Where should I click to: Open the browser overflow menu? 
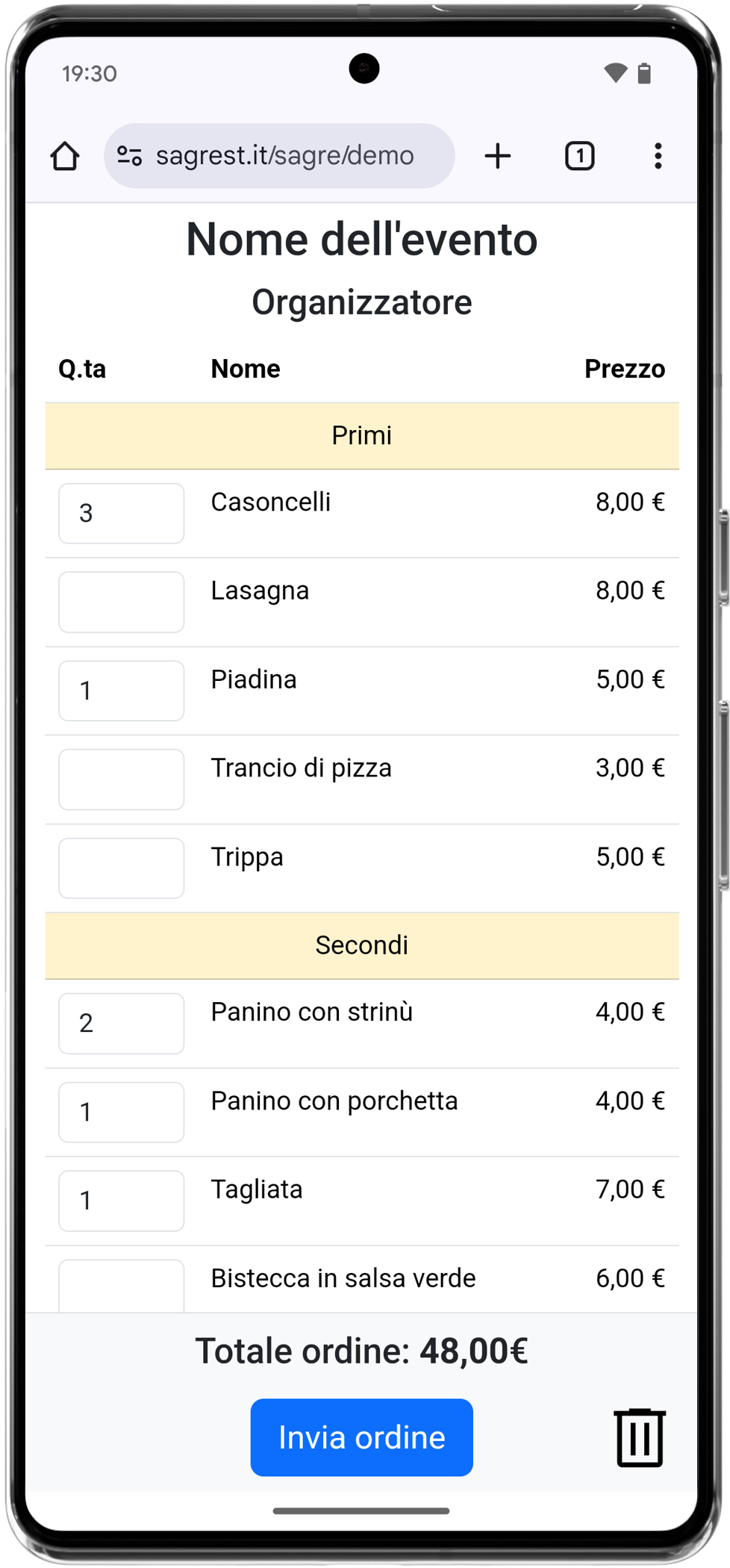(658, 156)
